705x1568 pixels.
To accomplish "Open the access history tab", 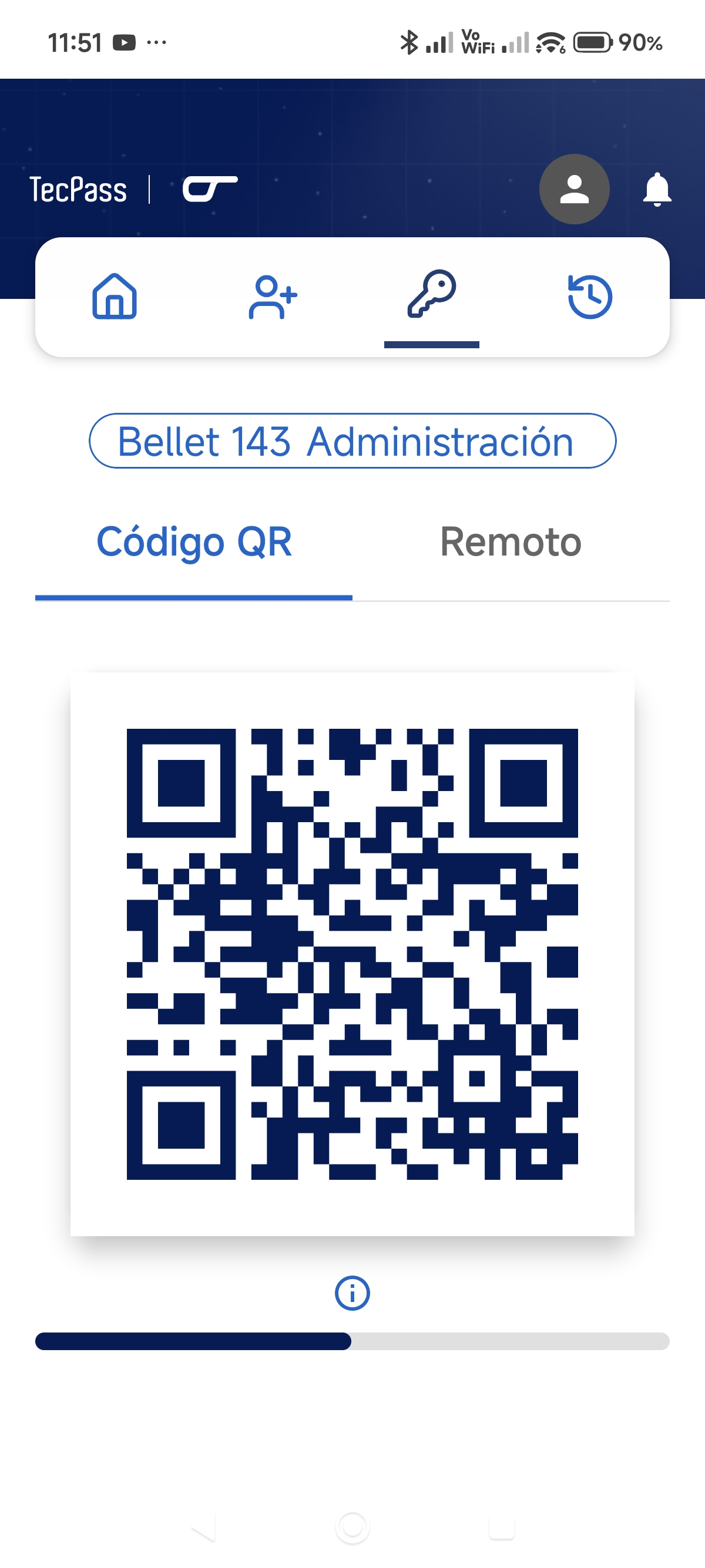I will 589,297.
